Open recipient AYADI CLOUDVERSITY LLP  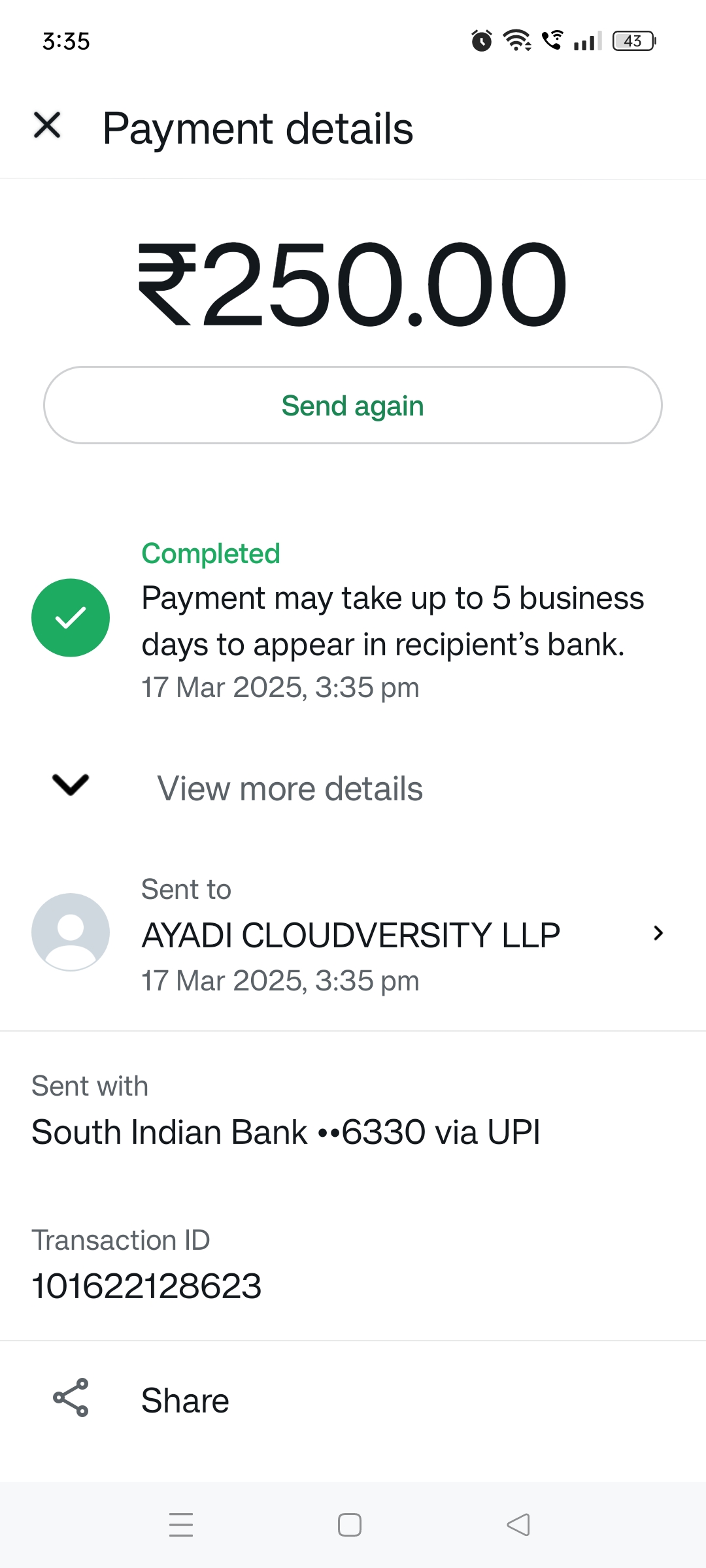(x=351, y=934)
